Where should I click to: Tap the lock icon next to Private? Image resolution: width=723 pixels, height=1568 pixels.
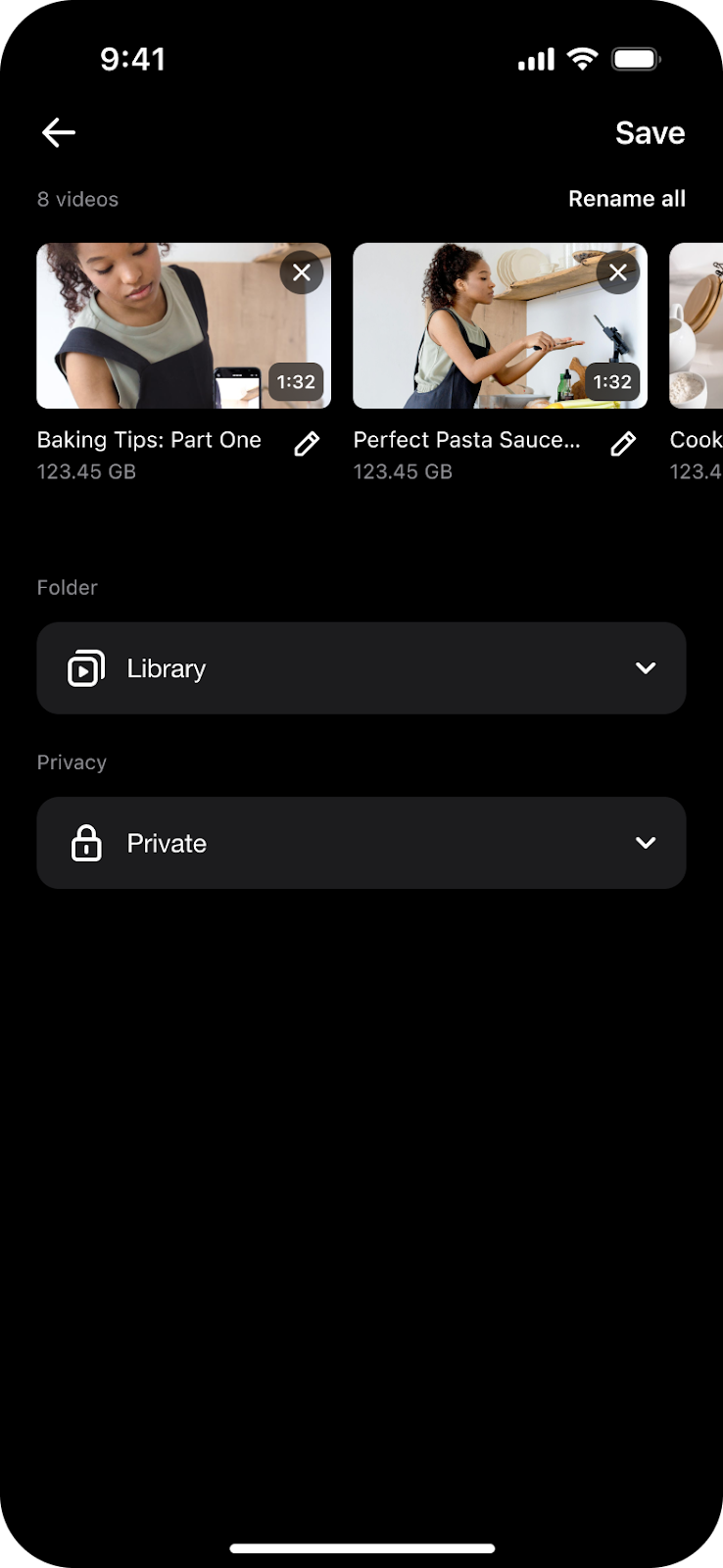pyautogui.click(x=86, y=842)
